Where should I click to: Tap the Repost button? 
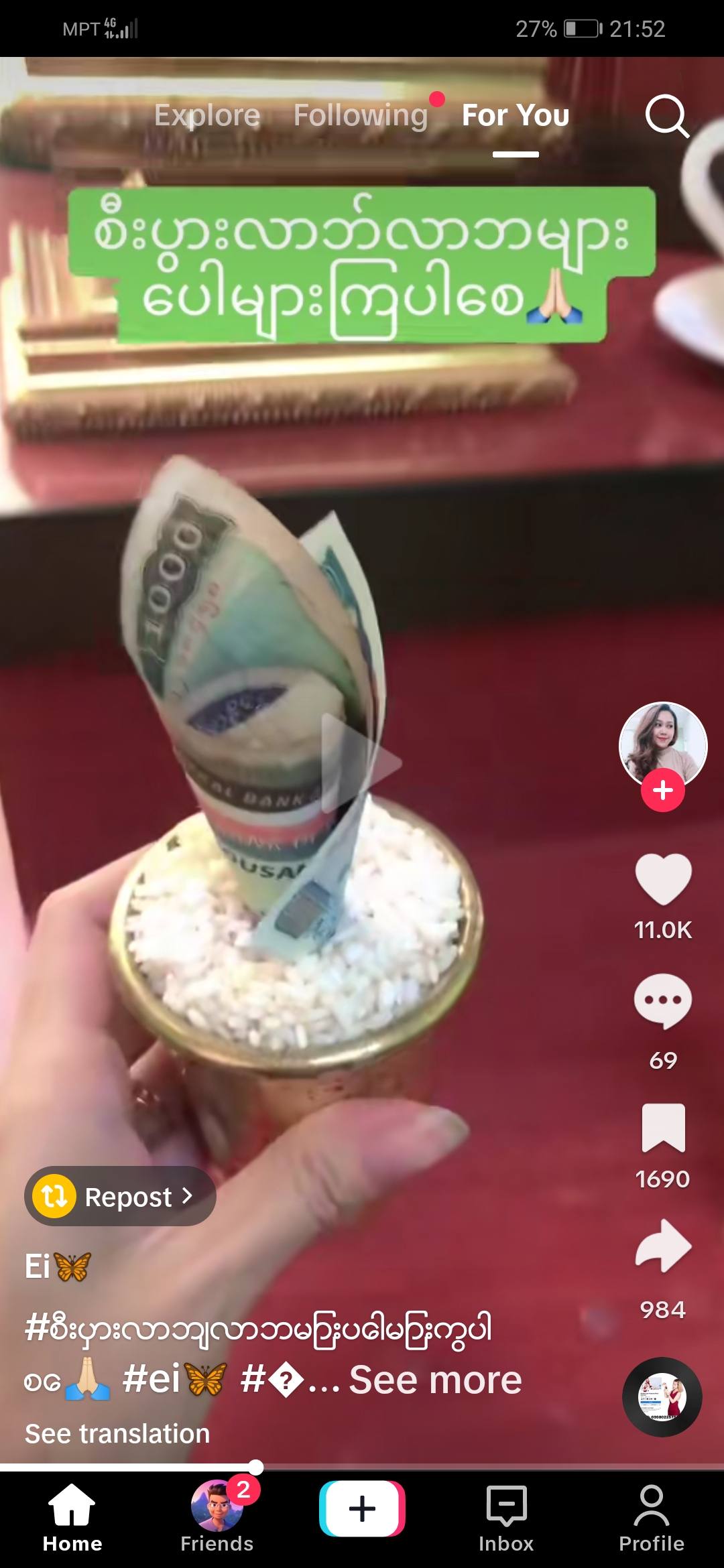121,1197
